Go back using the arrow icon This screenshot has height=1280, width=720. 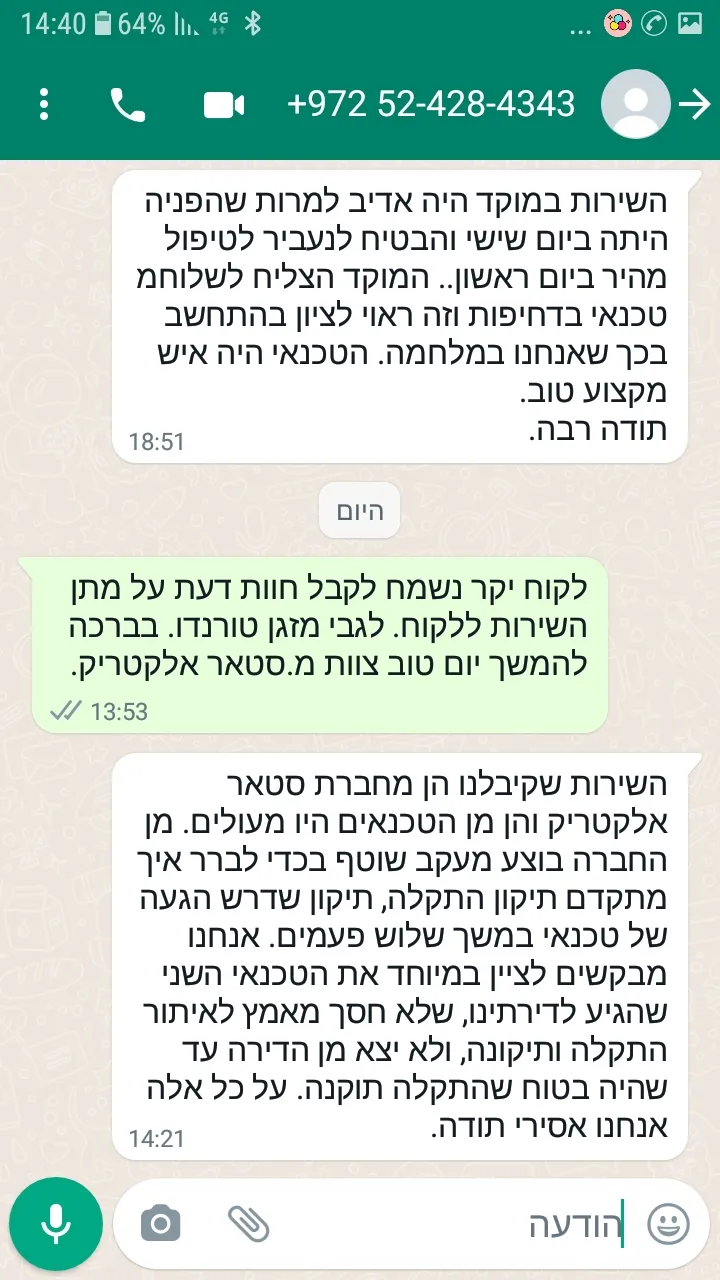pyautogui.click(x=694, y=104)
